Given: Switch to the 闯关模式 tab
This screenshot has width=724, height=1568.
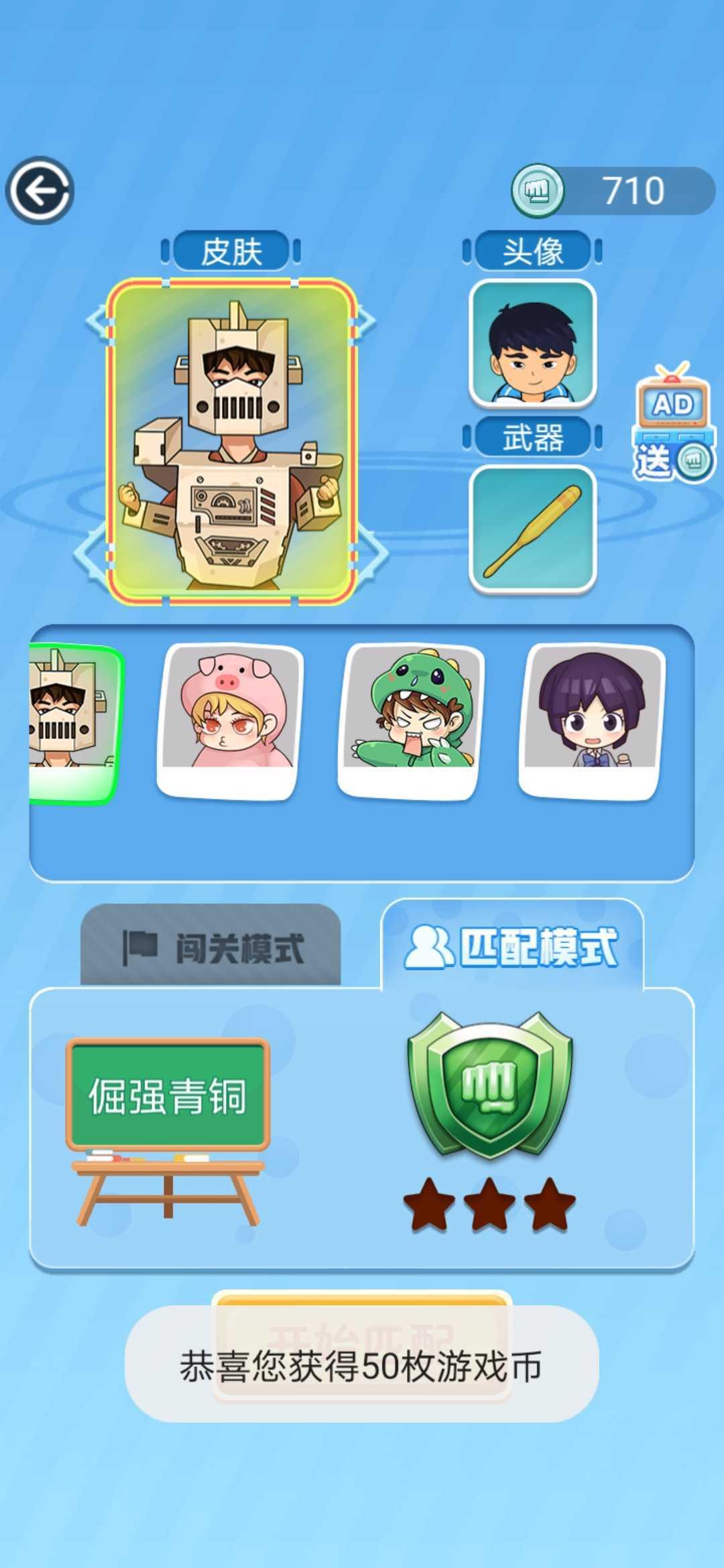Looking at the screenshot, I should point(210,945).
